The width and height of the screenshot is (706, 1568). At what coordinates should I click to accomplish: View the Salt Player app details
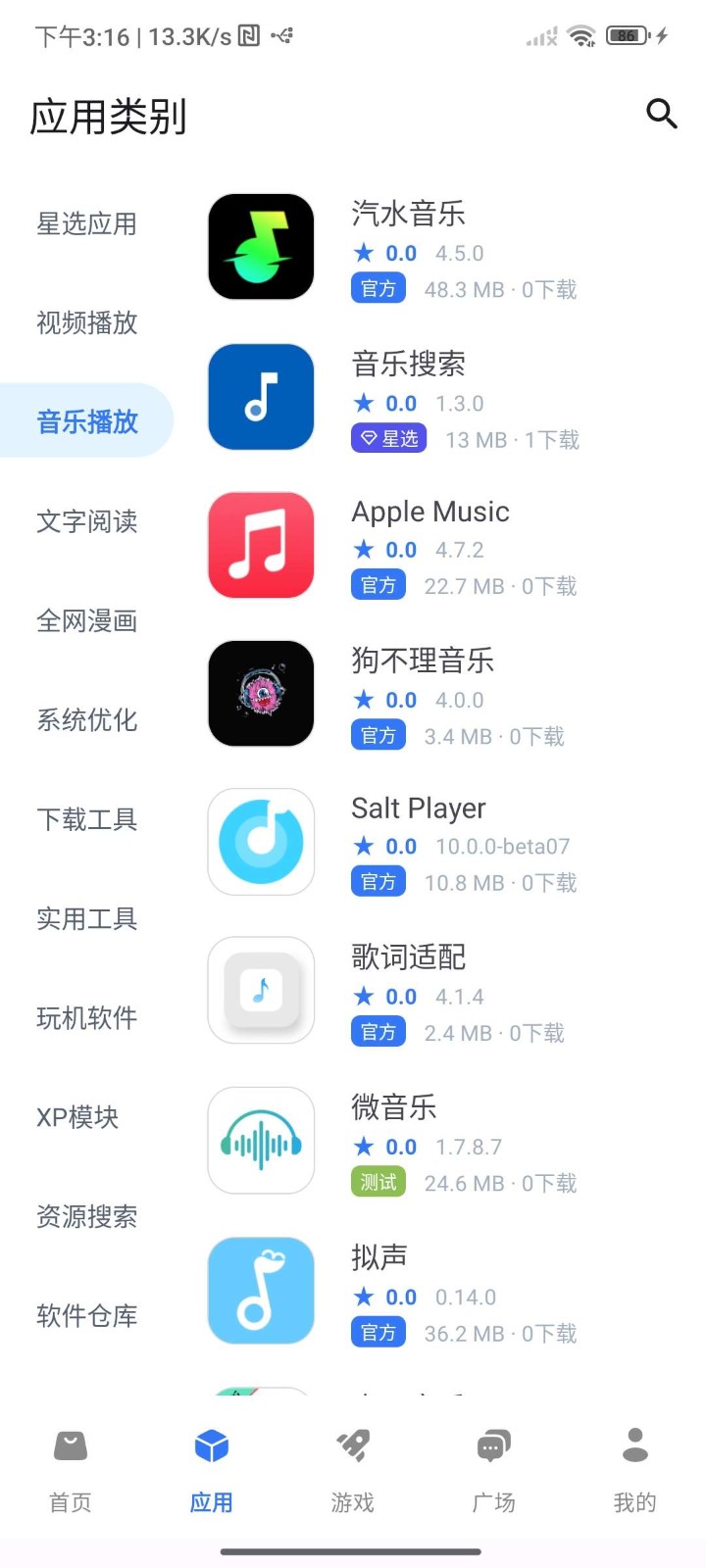[441, 843]
